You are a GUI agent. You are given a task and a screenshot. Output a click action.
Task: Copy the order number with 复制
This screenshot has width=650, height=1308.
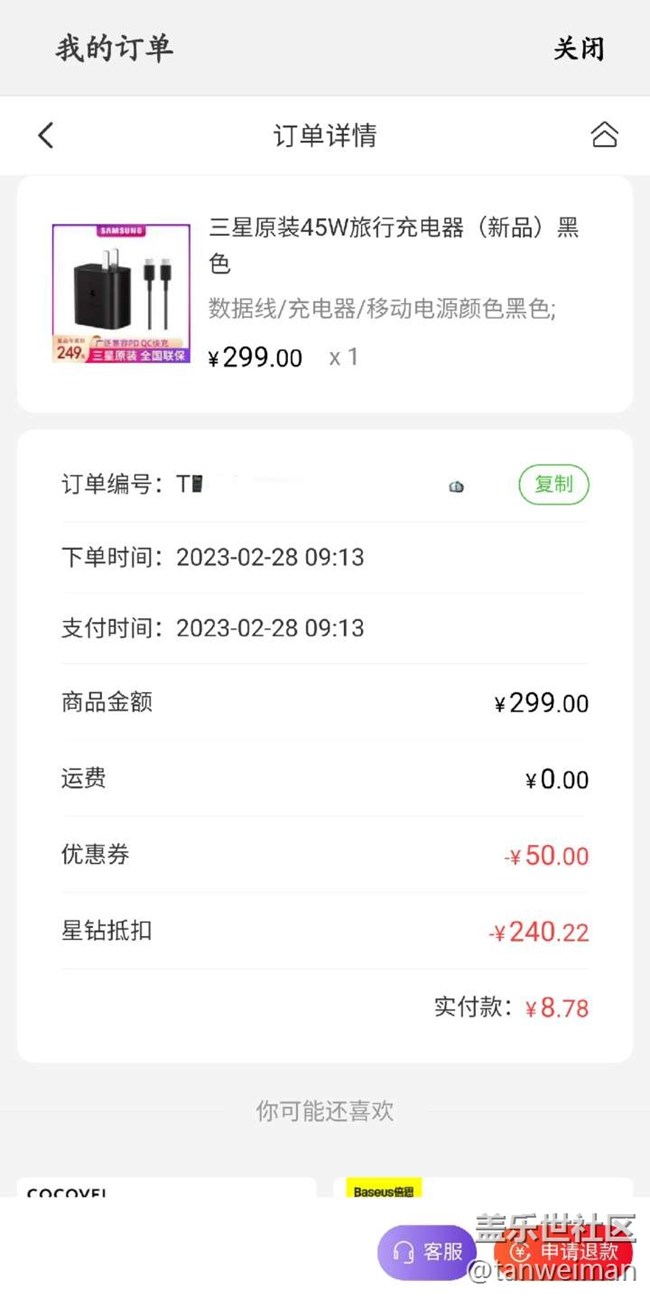click(x=554, y=485)
